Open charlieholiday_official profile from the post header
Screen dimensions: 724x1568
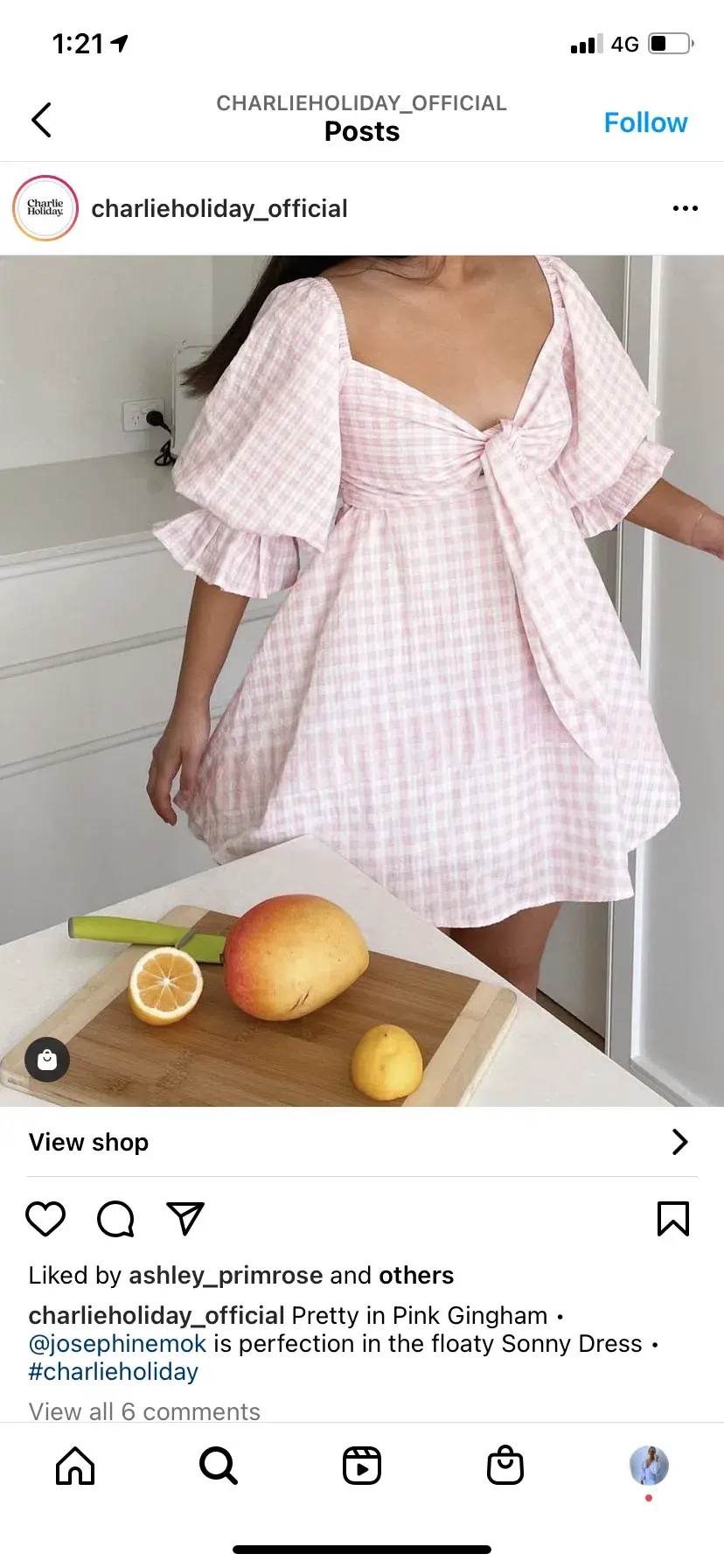click(219, 208)
